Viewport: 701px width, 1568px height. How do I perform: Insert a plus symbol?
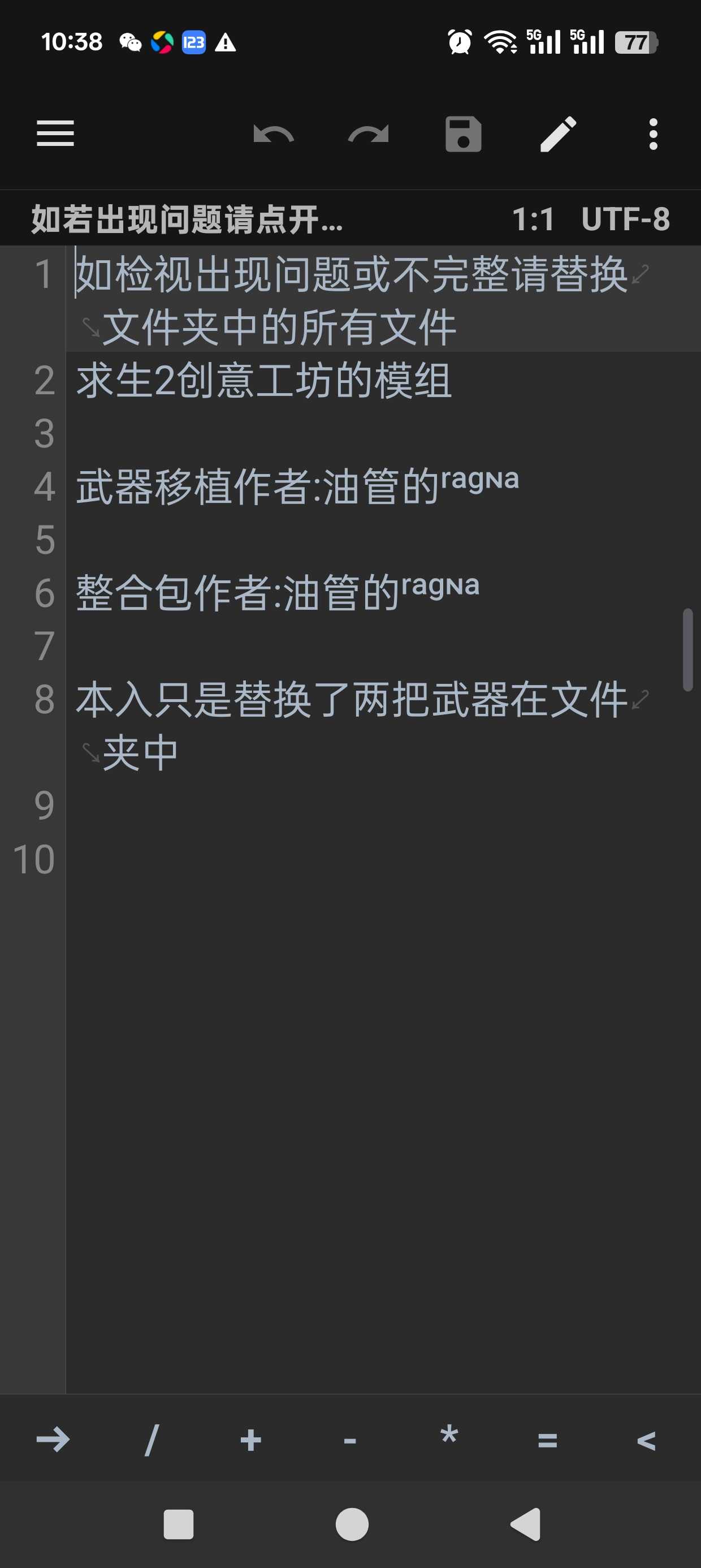tap(250, 1440)
